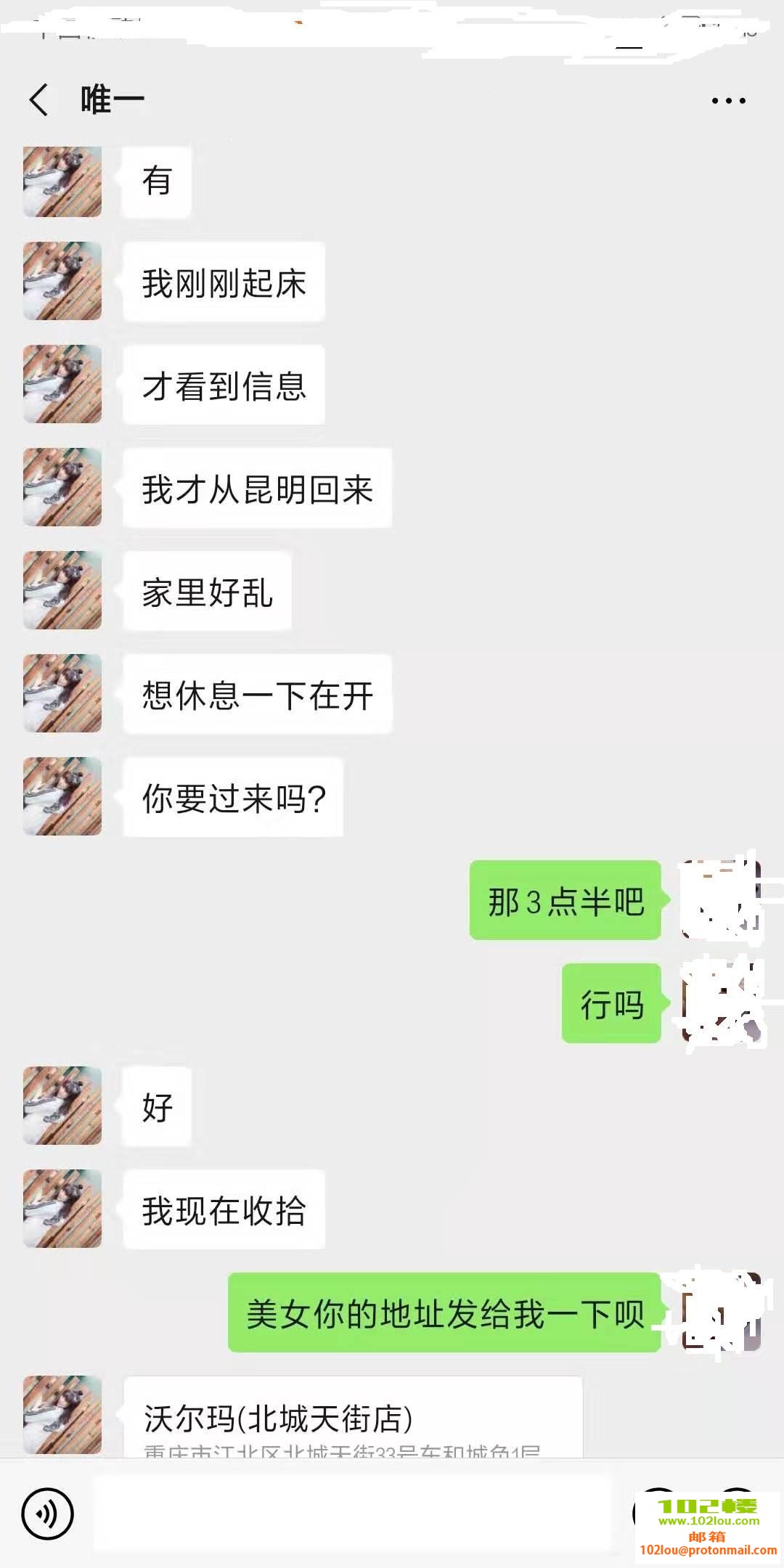This screenshot has width=784, height=1568.
Task: Open the three-dot chat info menu
Action: point(728,101)
